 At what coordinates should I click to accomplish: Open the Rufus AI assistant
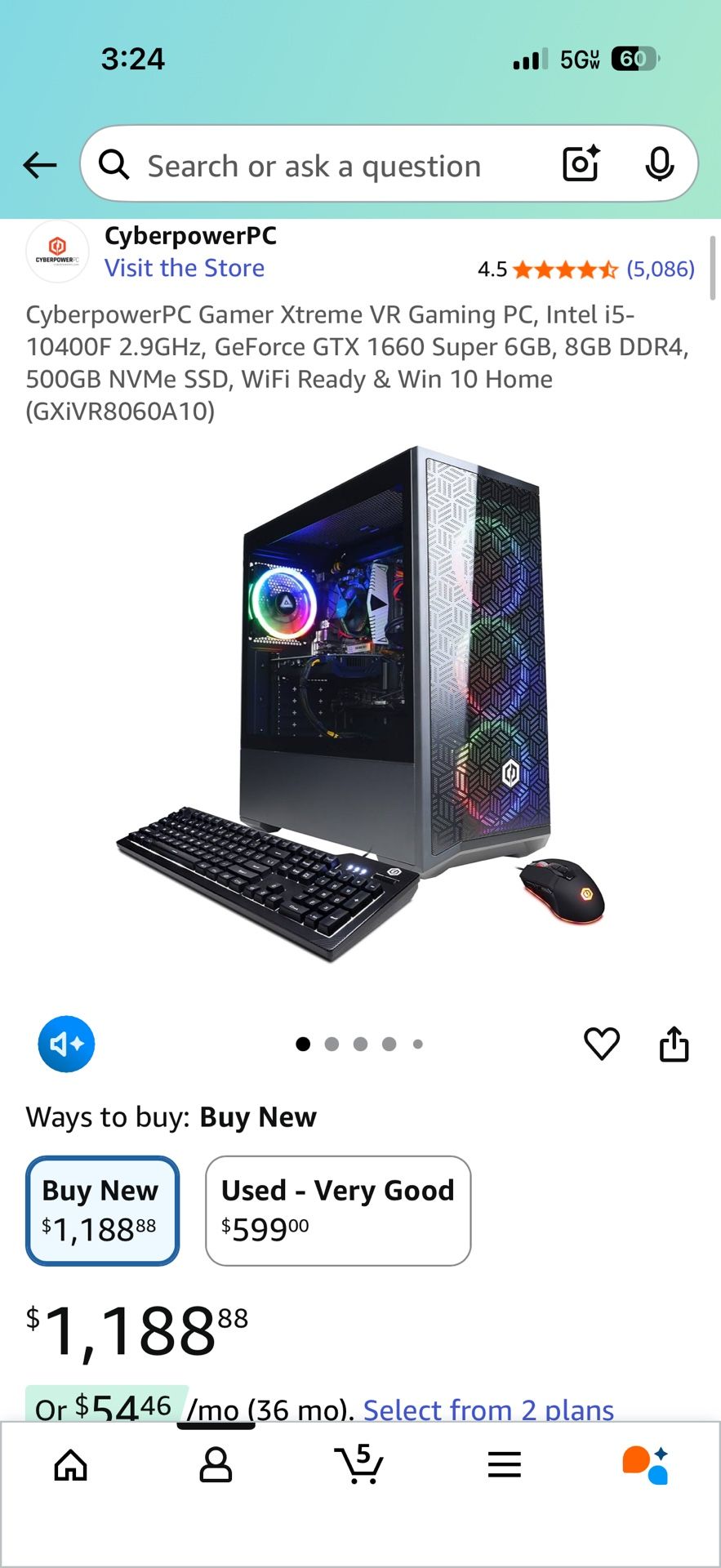[646, 1465]
